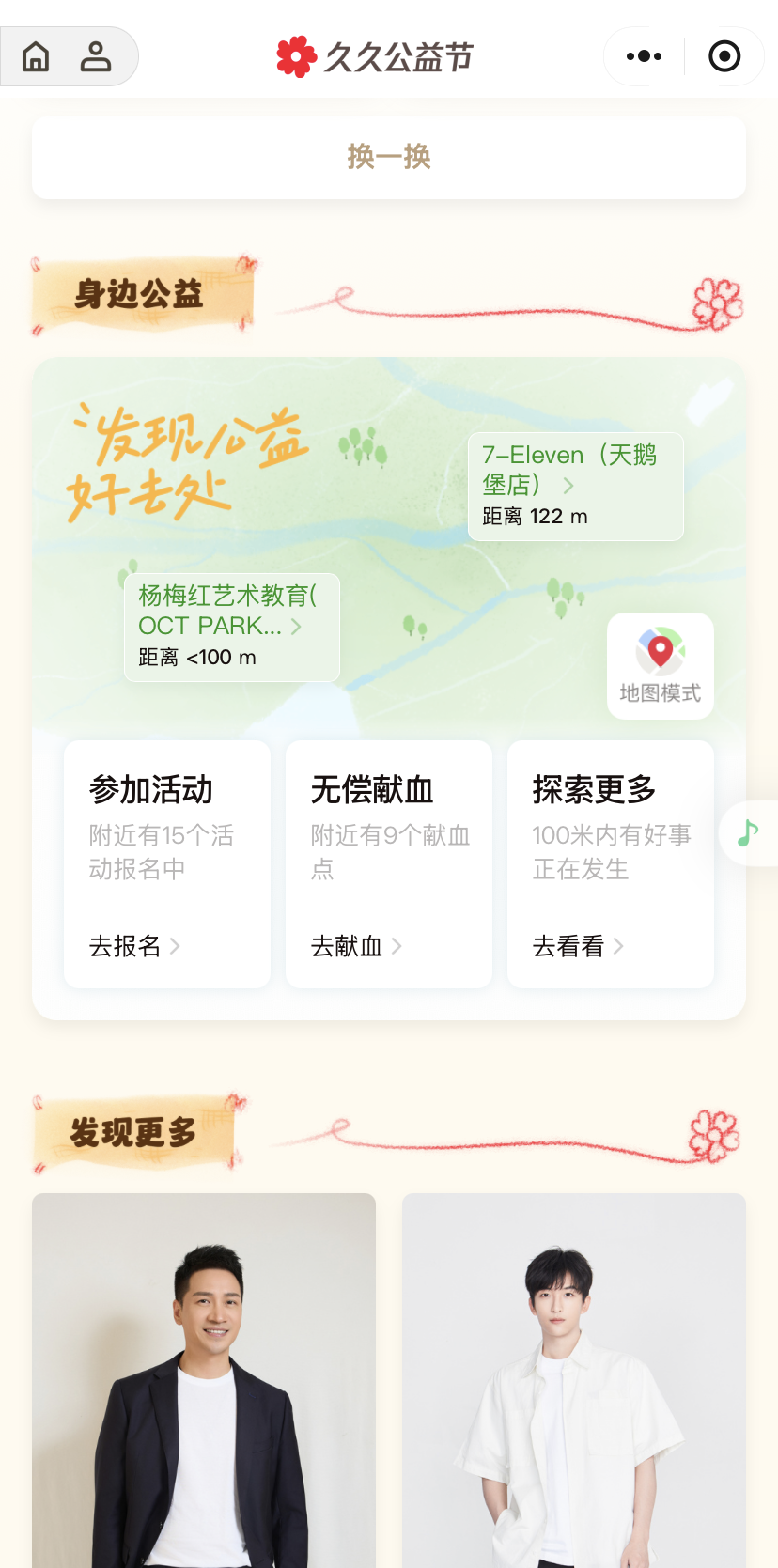
Task: Open the 7-Eleven (天鹅堡店) location
Action: tap(575, 487)
